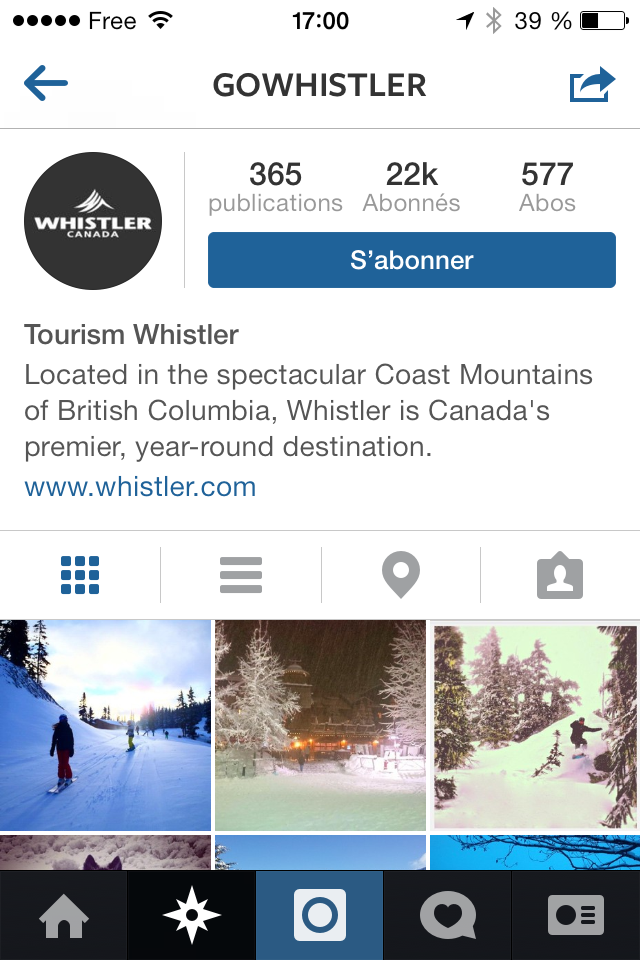Open the photo of skiers on slope
Image resolution: width=640 pixels, height=960 pixels.
click(x=105, y=725)
